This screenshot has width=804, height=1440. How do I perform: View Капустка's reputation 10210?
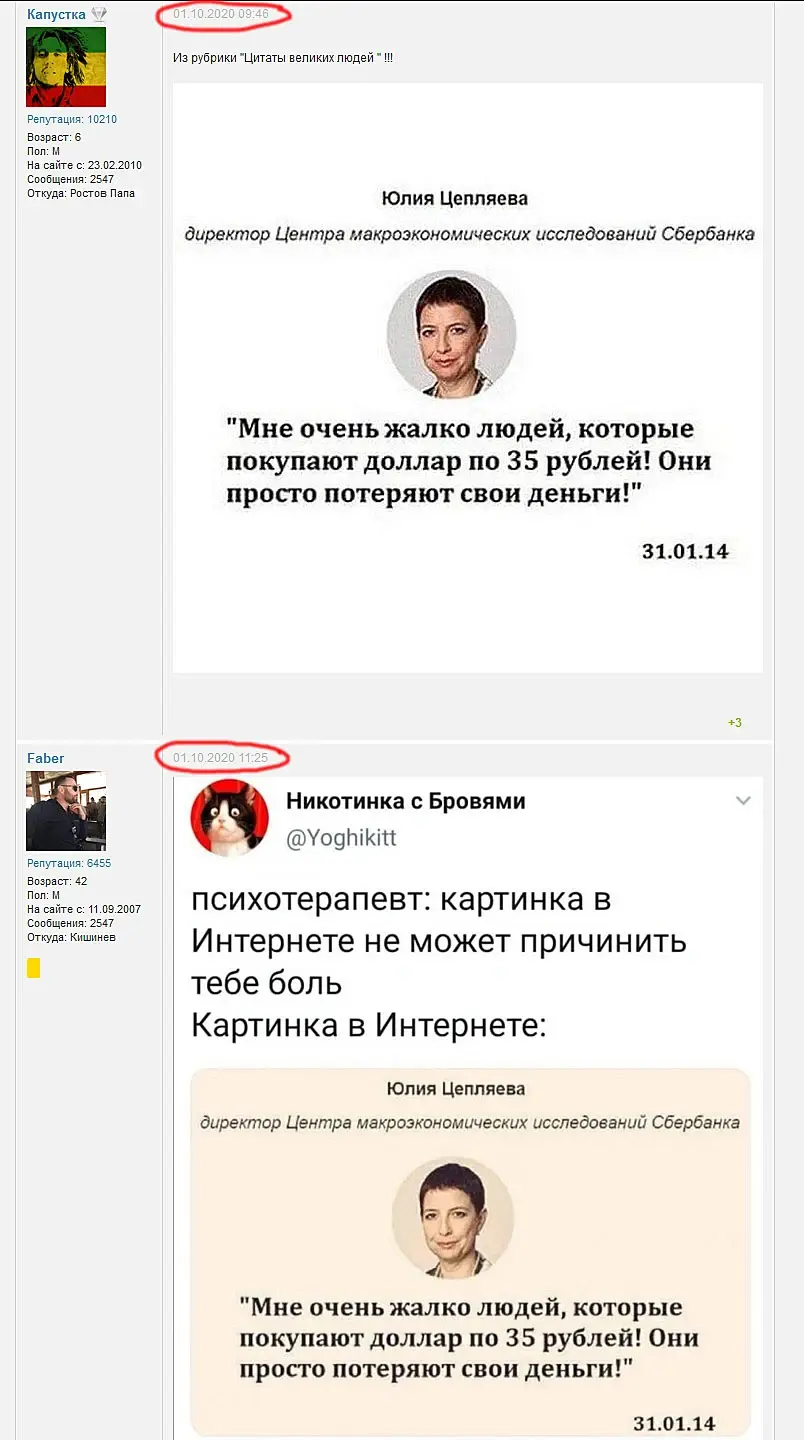tap(72, 119)
